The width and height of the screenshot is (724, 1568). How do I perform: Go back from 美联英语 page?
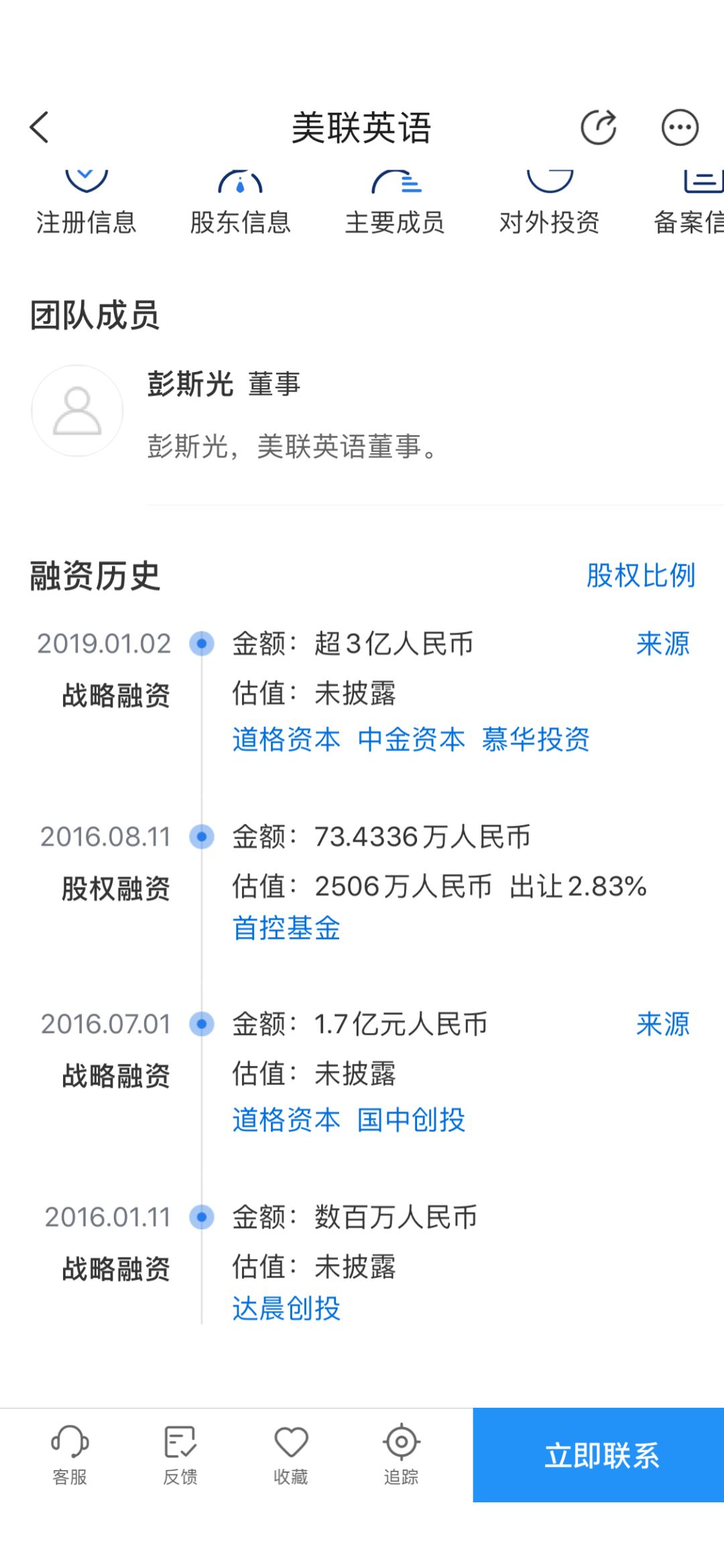40,127
